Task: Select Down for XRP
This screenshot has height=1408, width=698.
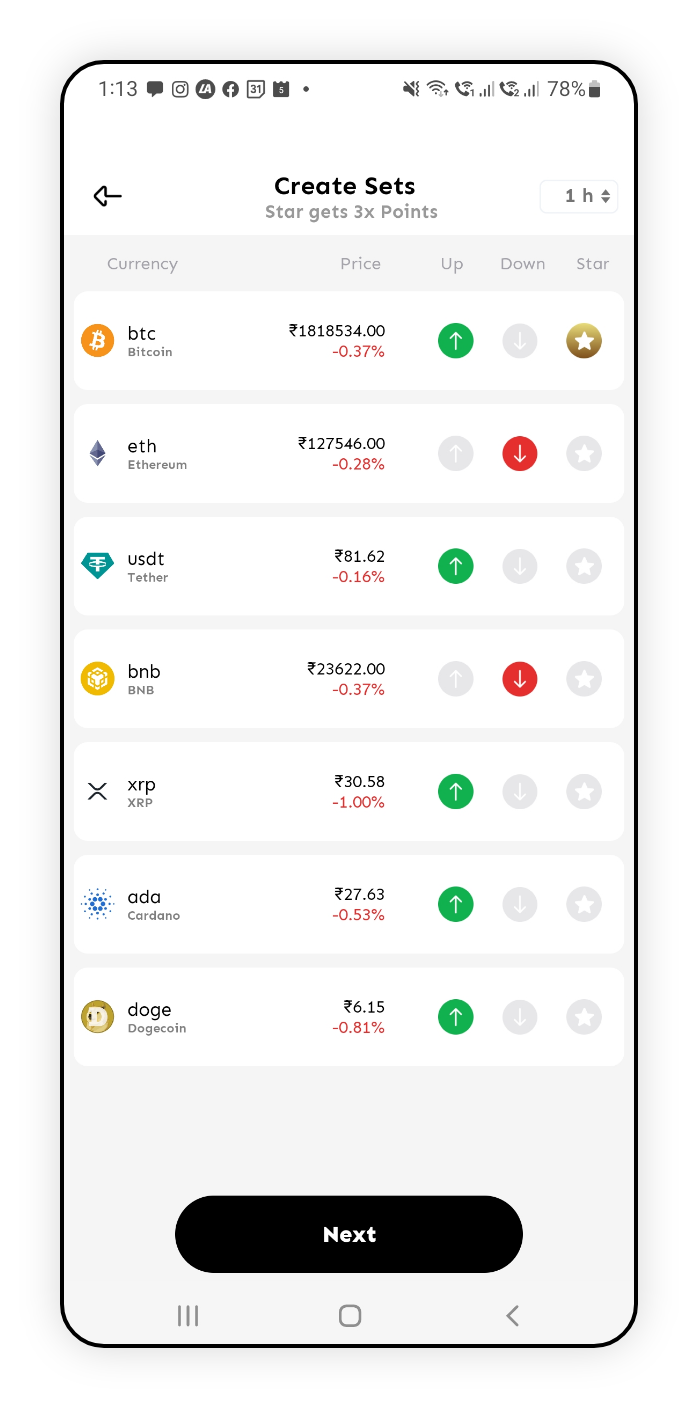Action: click(519, 792)
